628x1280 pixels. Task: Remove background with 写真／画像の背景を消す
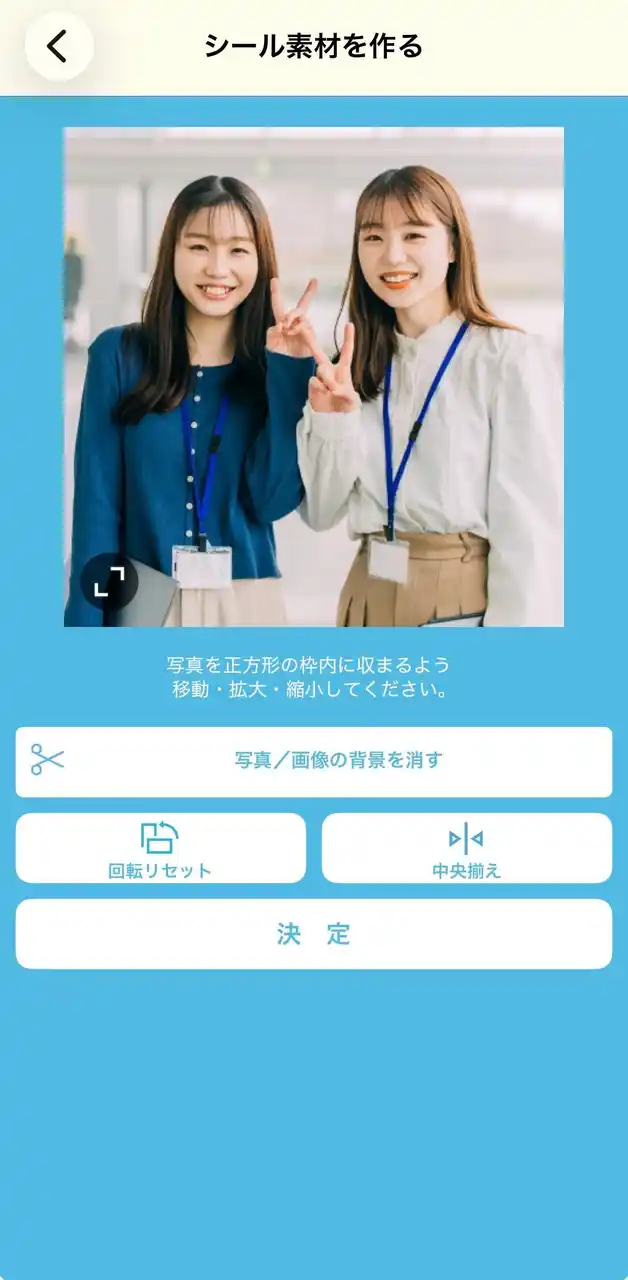[314, 761]
